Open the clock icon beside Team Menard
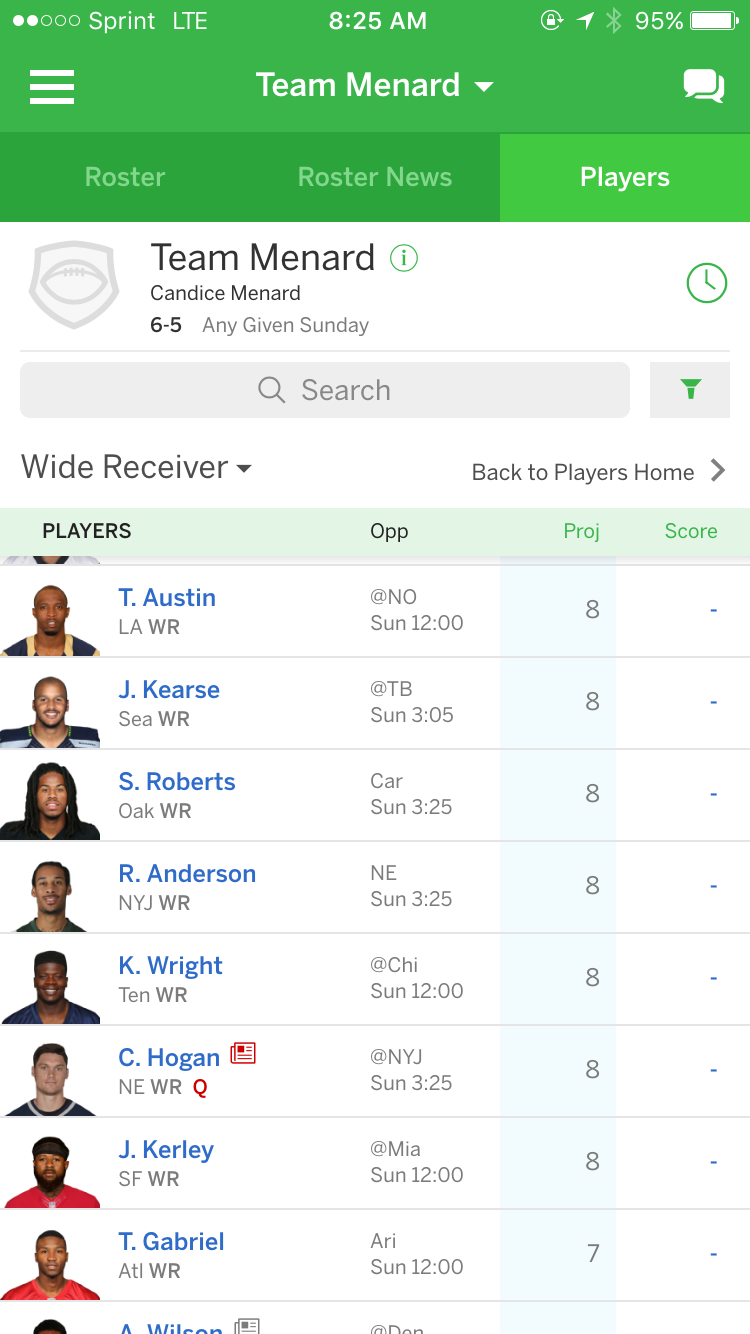The height and width of the screenshot is (1334, 750). tap(707, 283)
